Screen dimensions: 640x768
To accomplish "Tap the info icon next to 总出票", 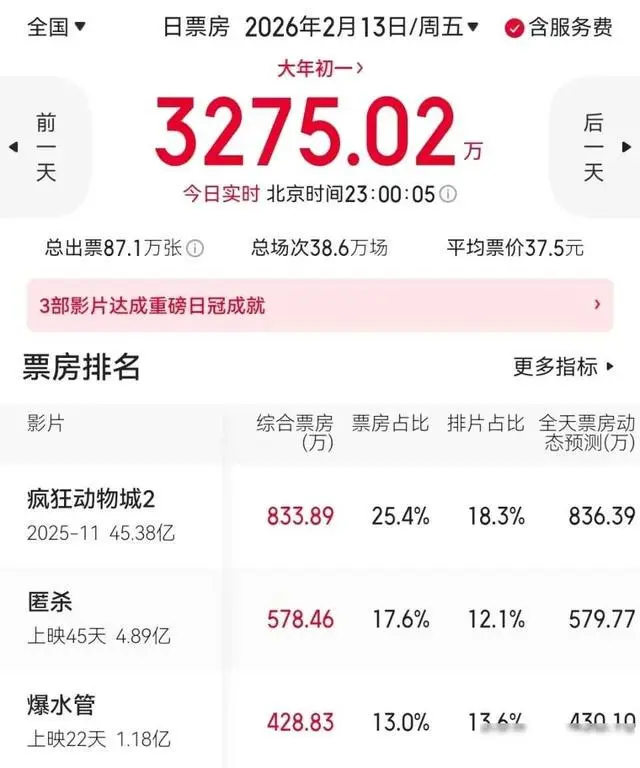I will [x=196, y=248].
